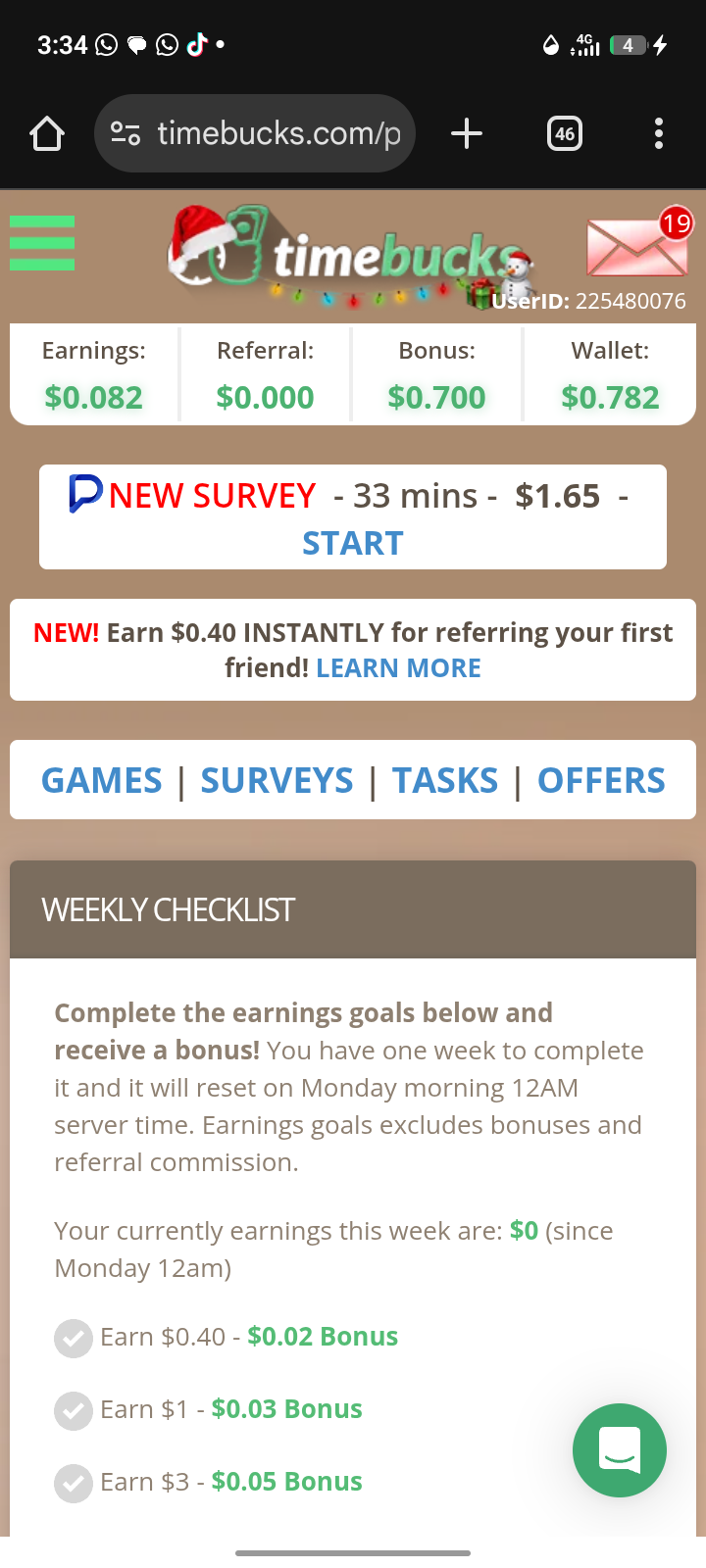Start the new $1.65 survey
The width and height of the screenshot is (706, 1568).
(352, 543)
